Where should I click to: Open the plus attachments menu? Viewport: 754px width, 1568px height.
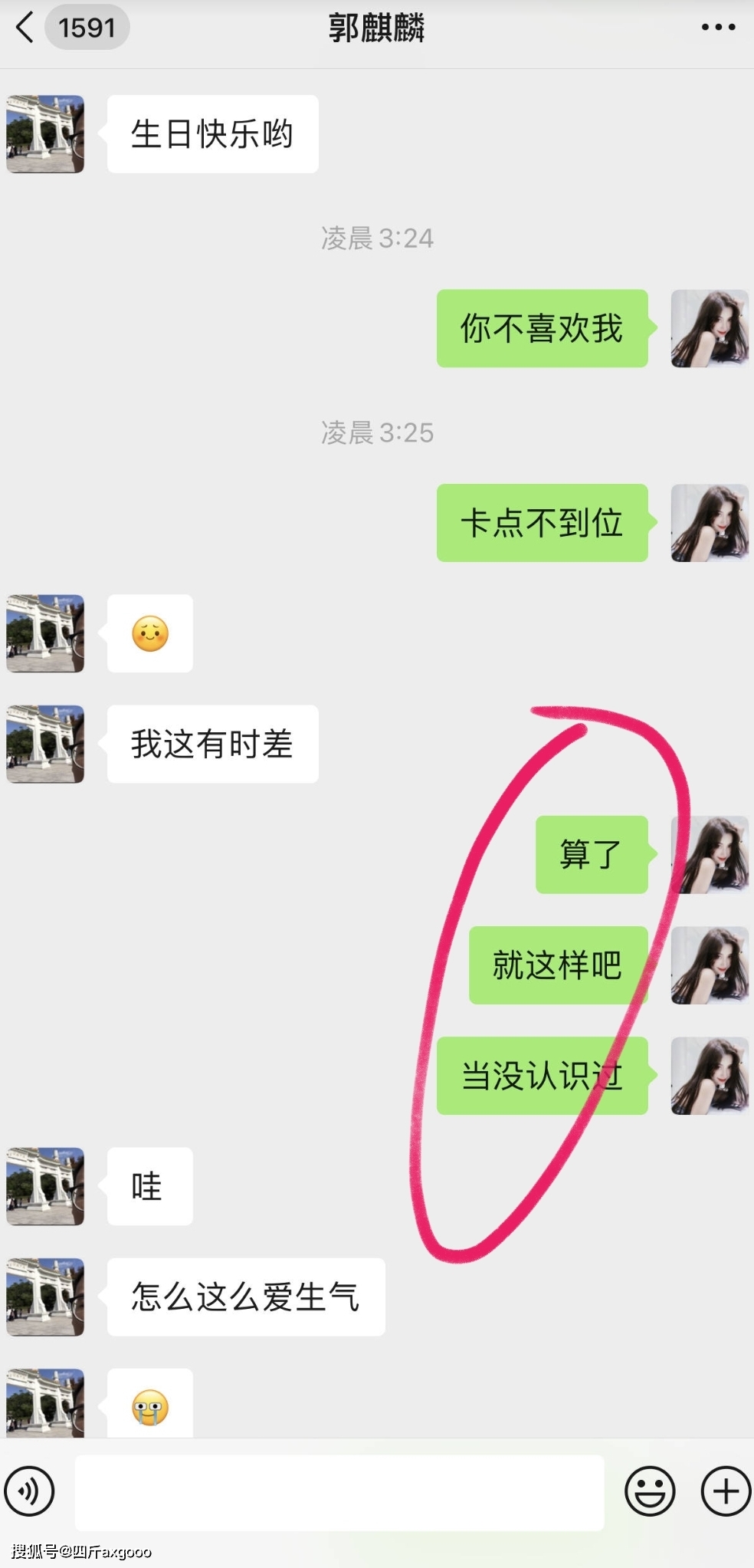pos(725,1491)
